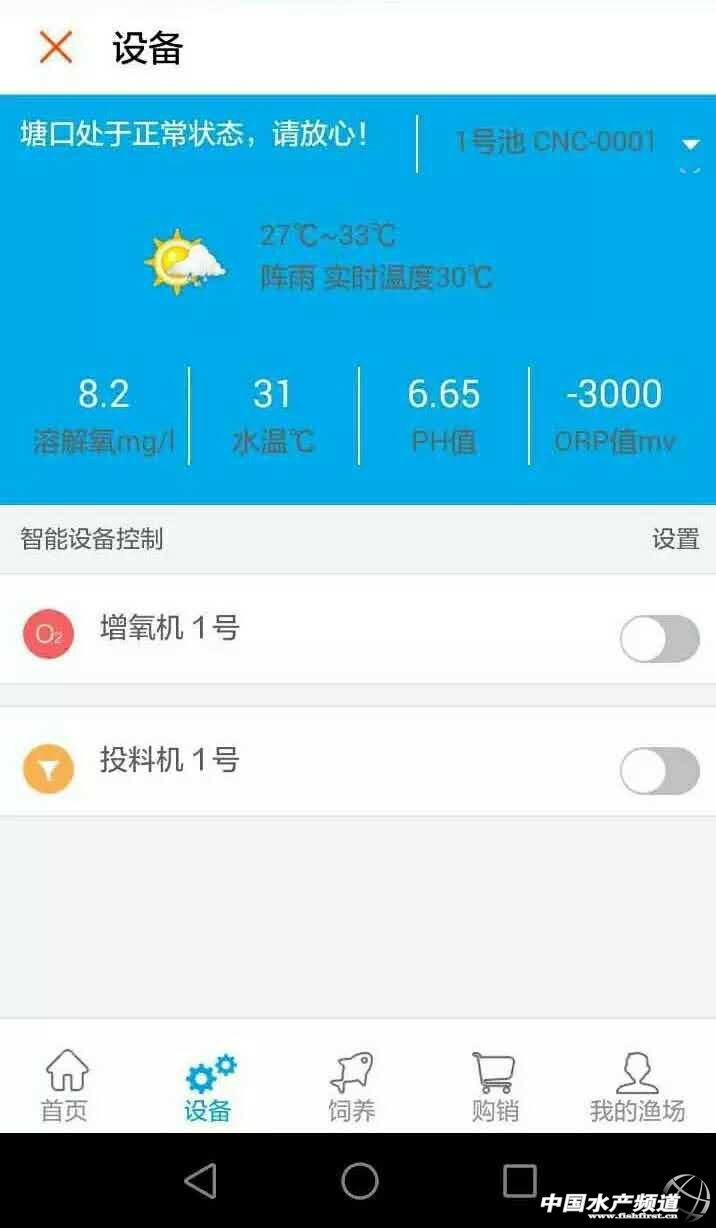The width and height of the screenshot is (716, 1228).
Task: Switch to the 首页 tab
Action: (x=65, y=1085)
